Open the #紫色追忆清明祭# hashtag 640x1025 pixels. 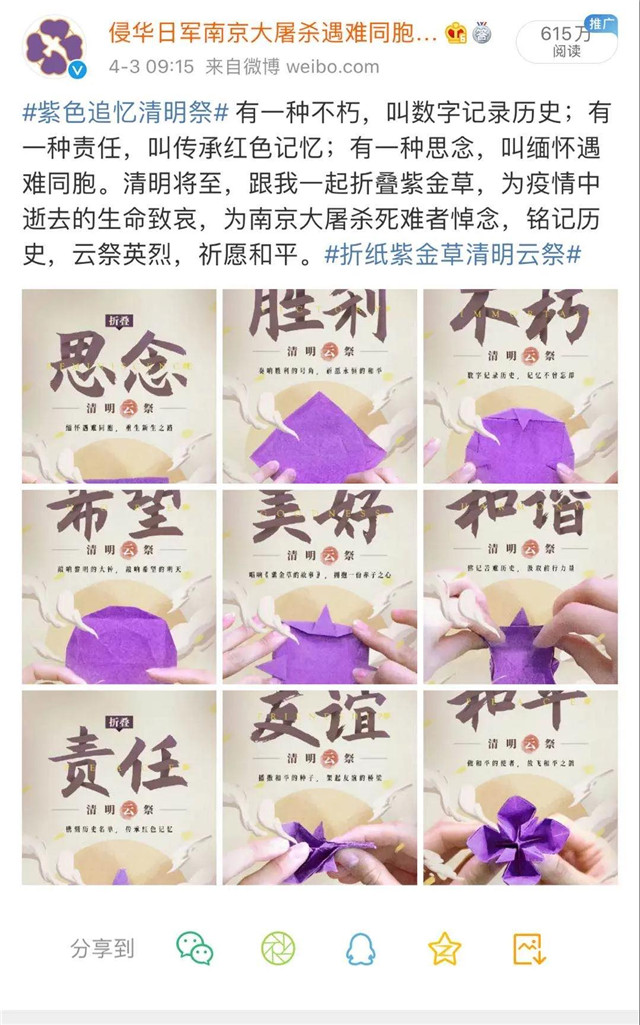point(127,114)
